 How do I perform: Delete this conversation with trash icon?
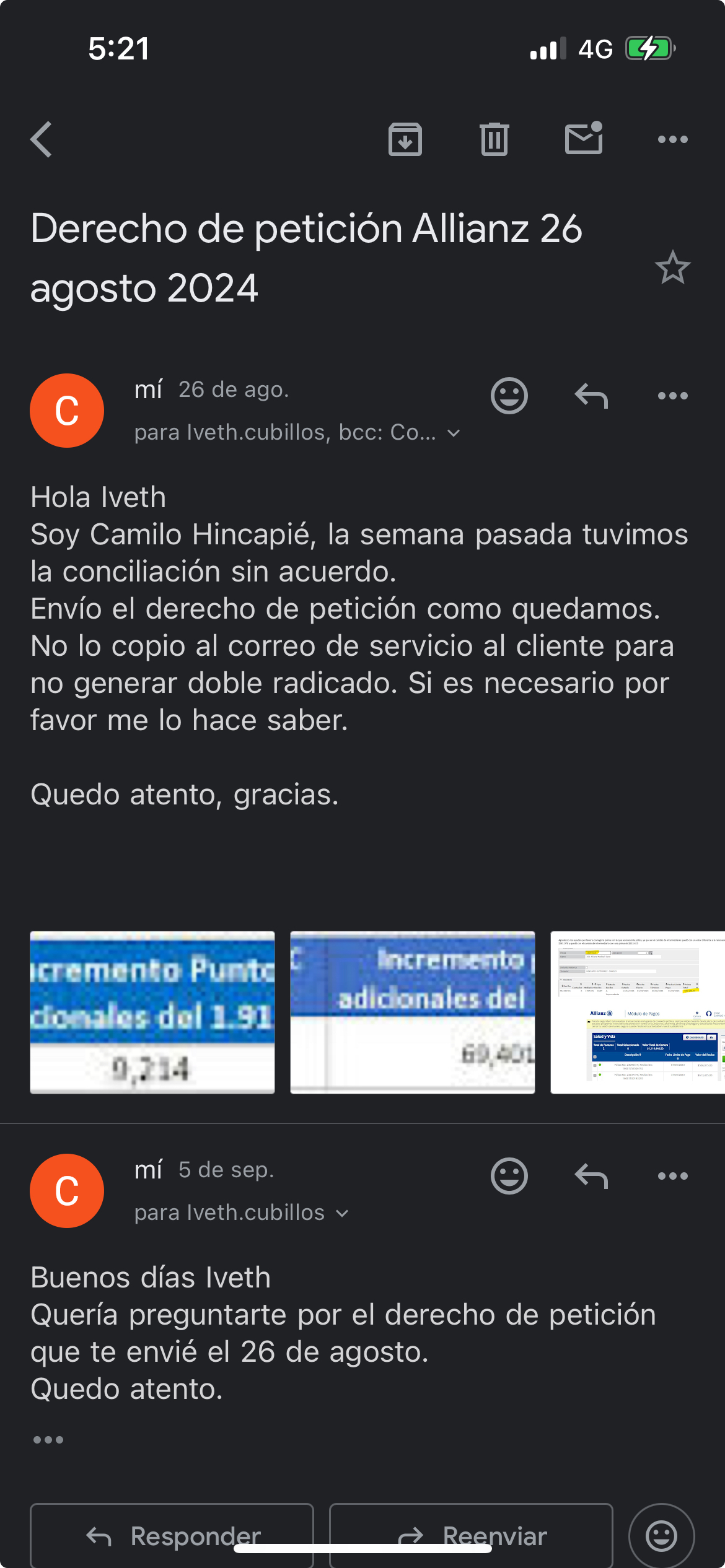(x=494, y=139)
